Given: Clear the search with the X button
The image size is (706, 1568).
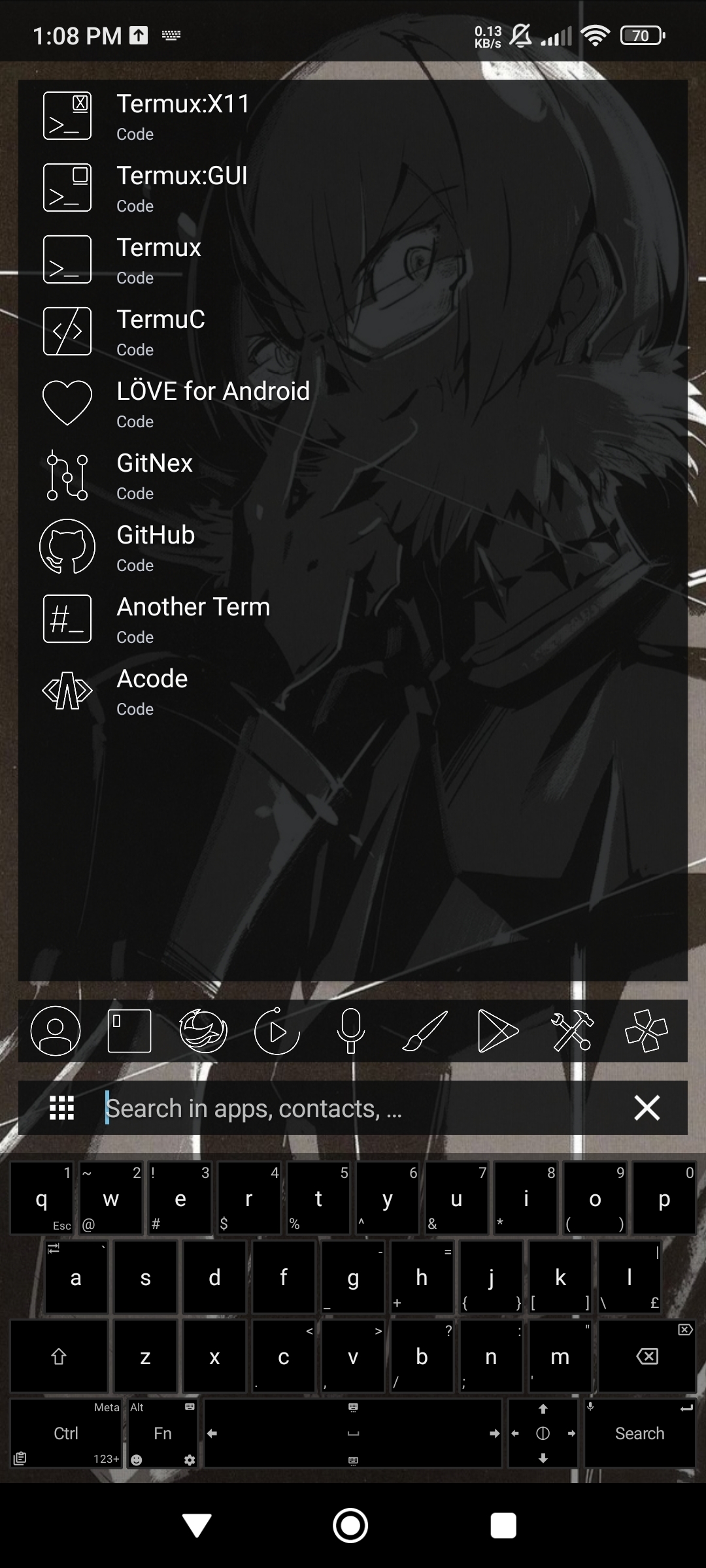Looking at the screenshot, I should point(647,1108).
